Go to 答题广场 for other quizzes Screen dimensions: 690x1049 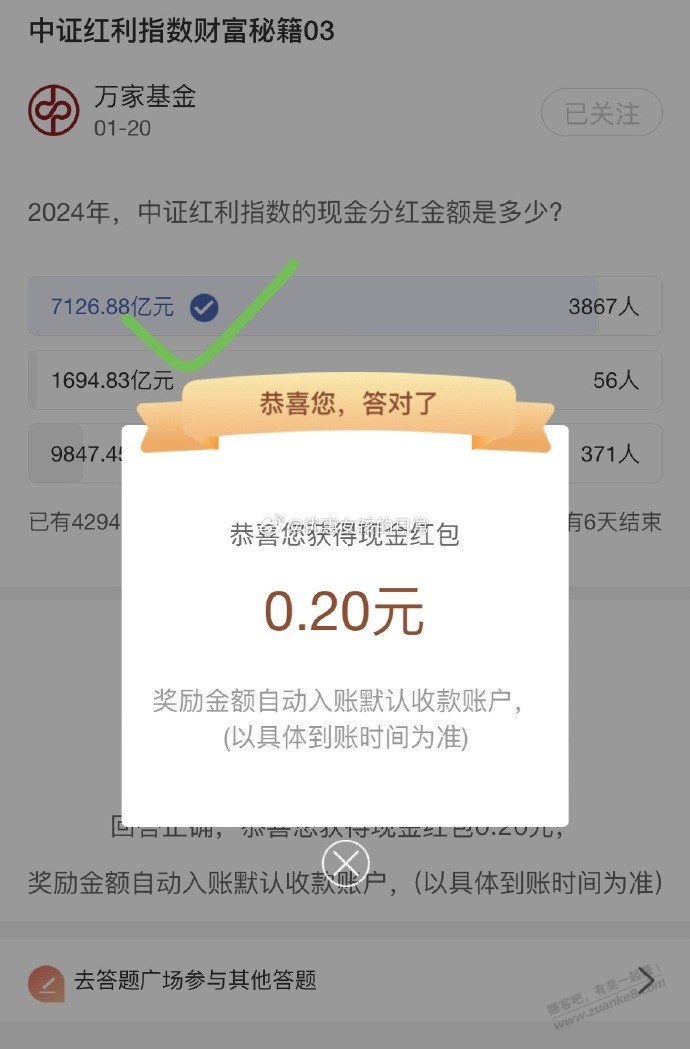pos(344,979)
